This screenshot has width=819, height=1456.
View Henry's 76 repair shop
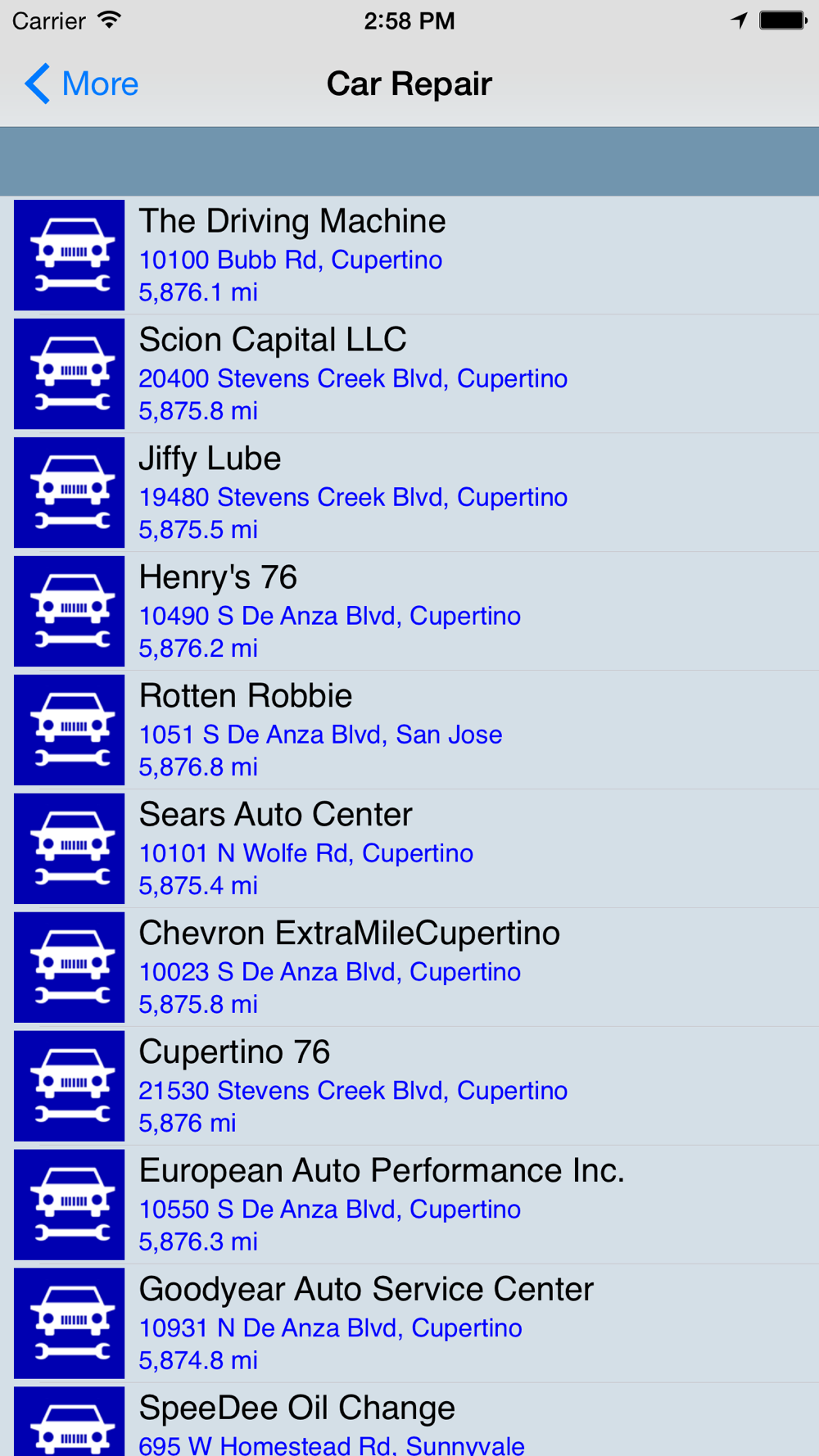(x=409, y=612)
